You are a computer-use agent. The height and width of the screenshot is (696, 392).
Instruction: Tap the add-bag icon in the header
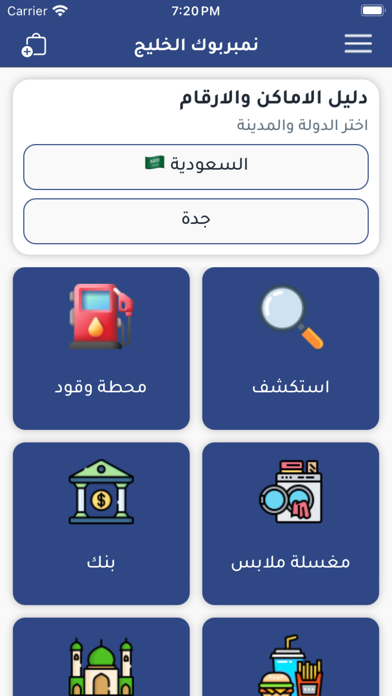(34, 45)
